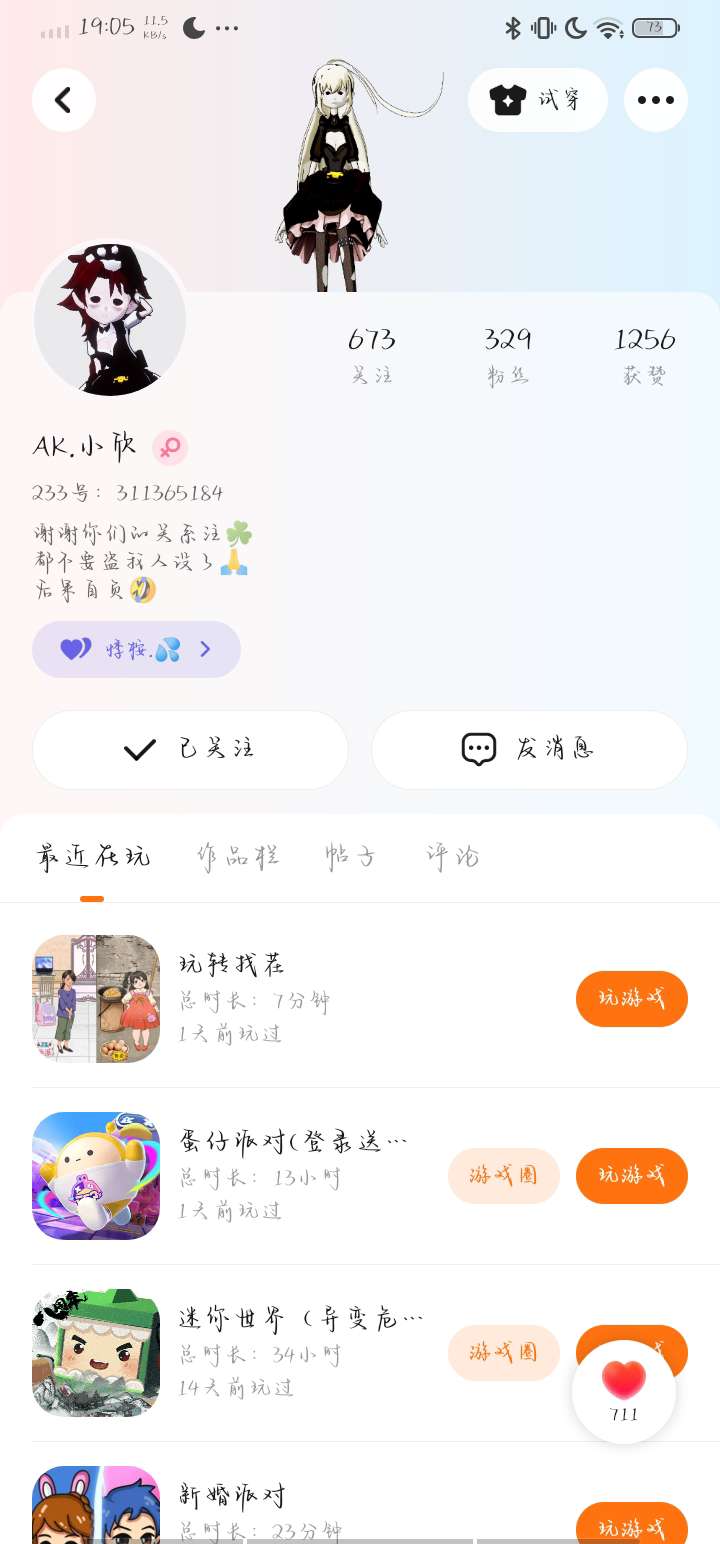Switch to the 帖子 tab
The height and width of the screenshot is (1544, 720).
pos(350,857)
